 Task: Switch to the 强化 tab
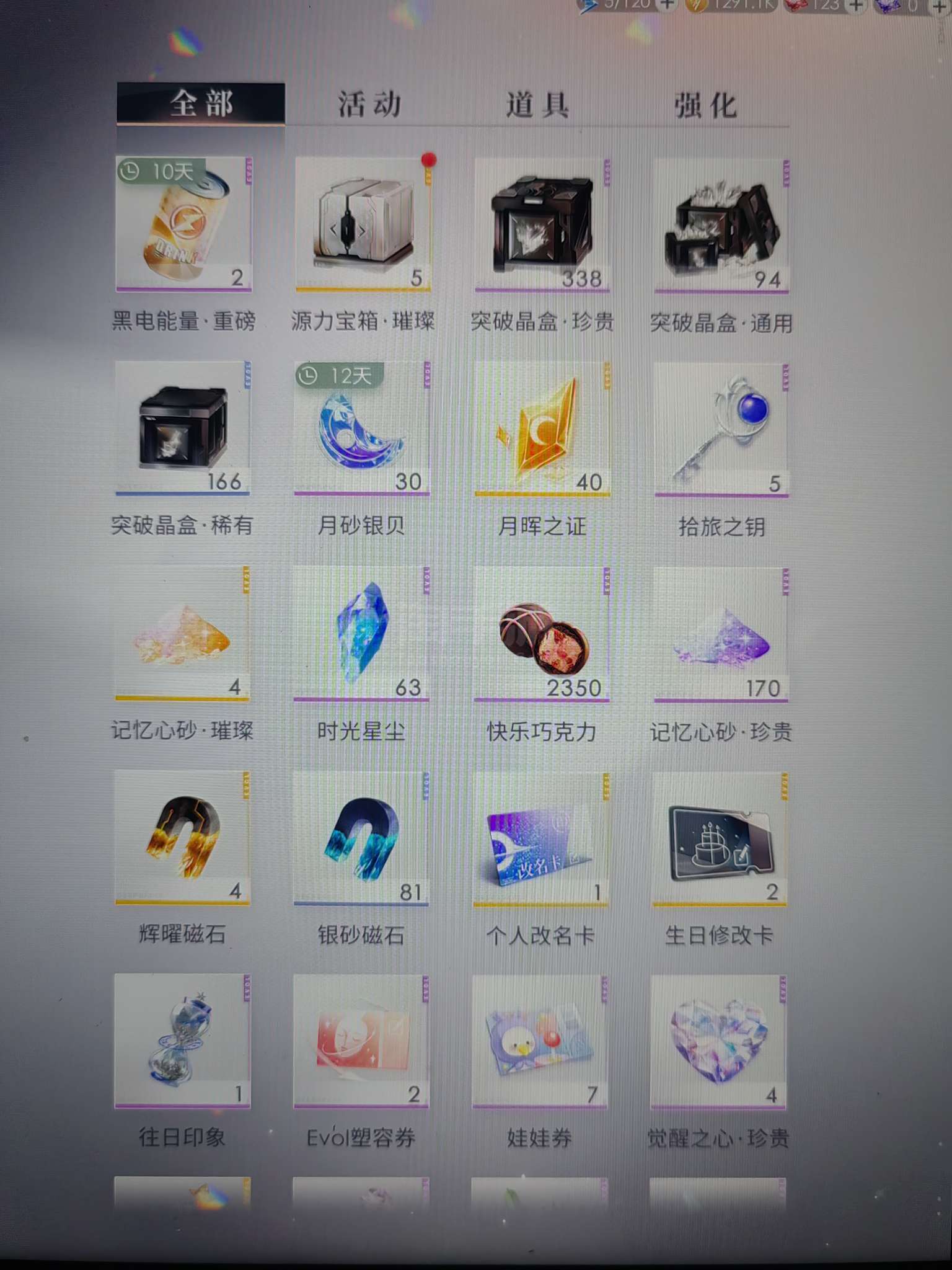pos(706,105)
